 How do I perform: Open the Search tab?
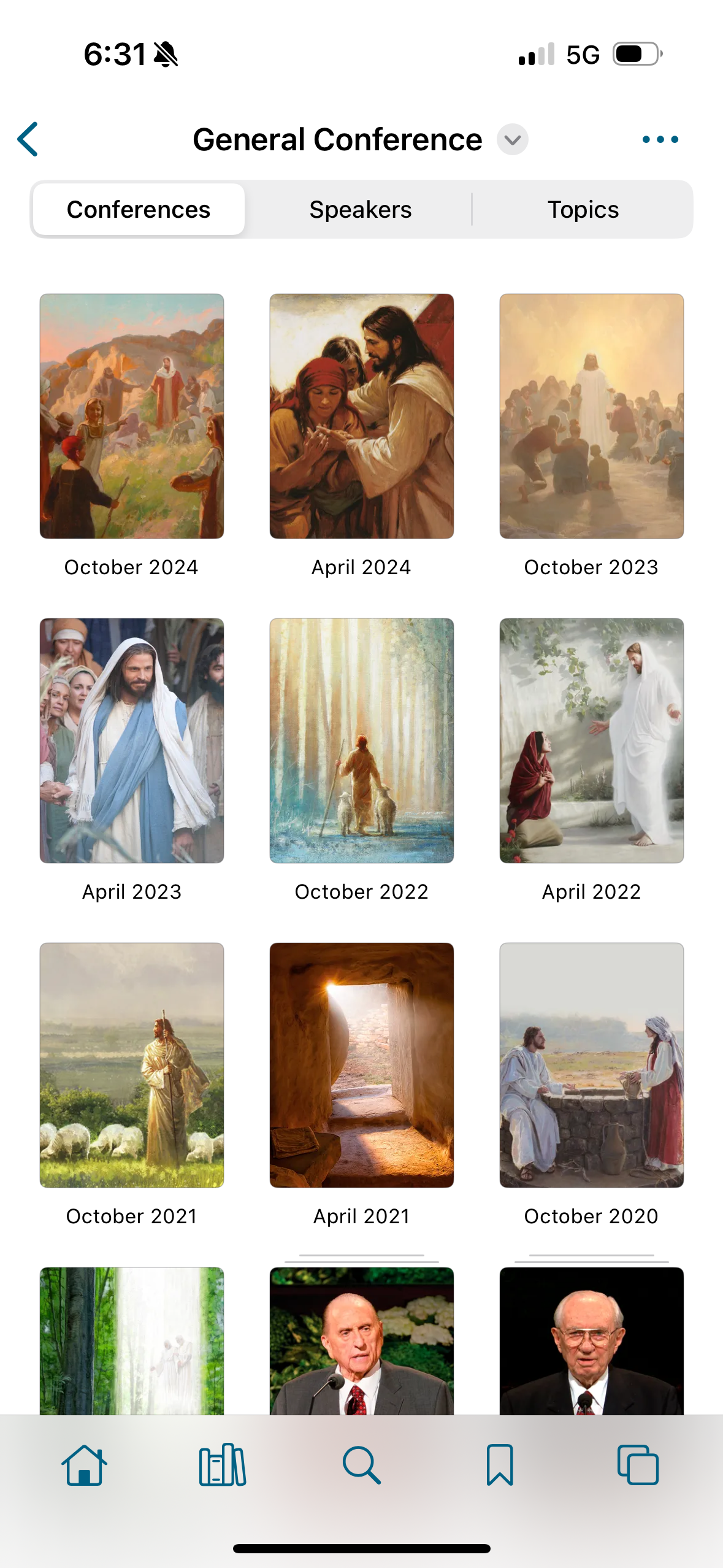[362, 1466]
